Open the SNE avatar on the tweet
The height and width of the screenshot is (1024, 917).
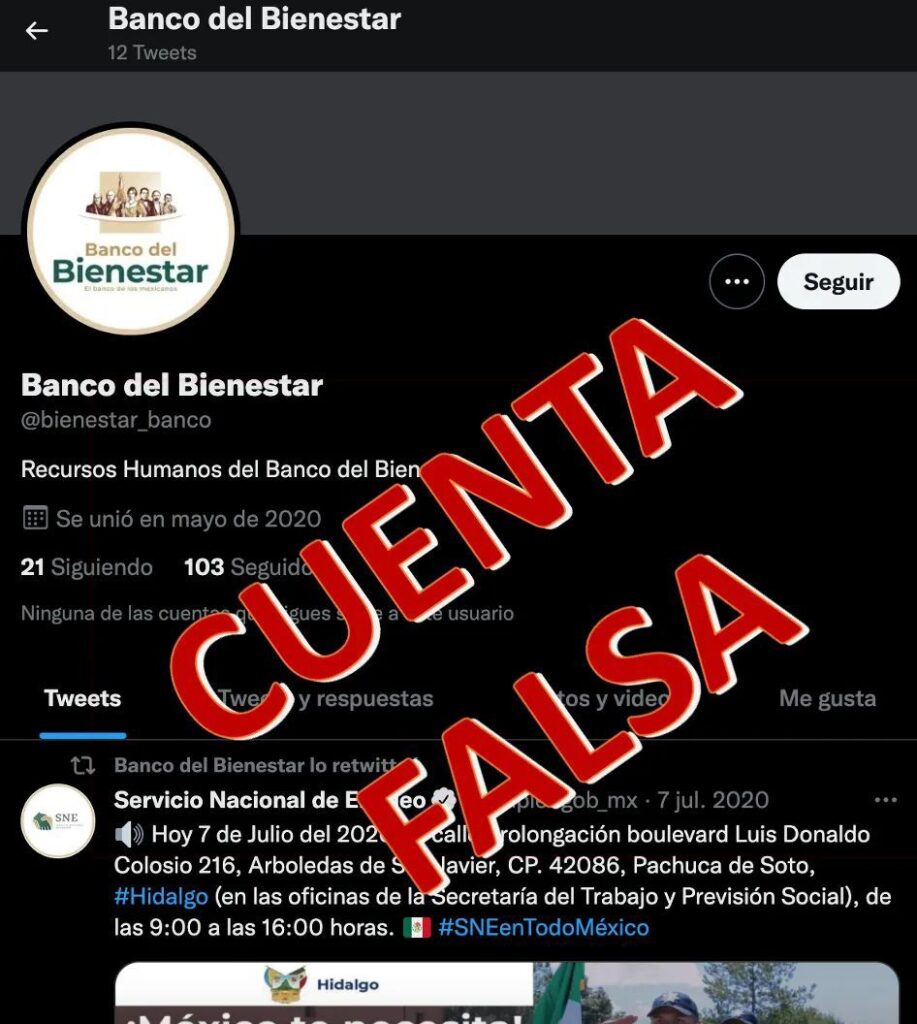pyautogui.click(x=58, y=821)
